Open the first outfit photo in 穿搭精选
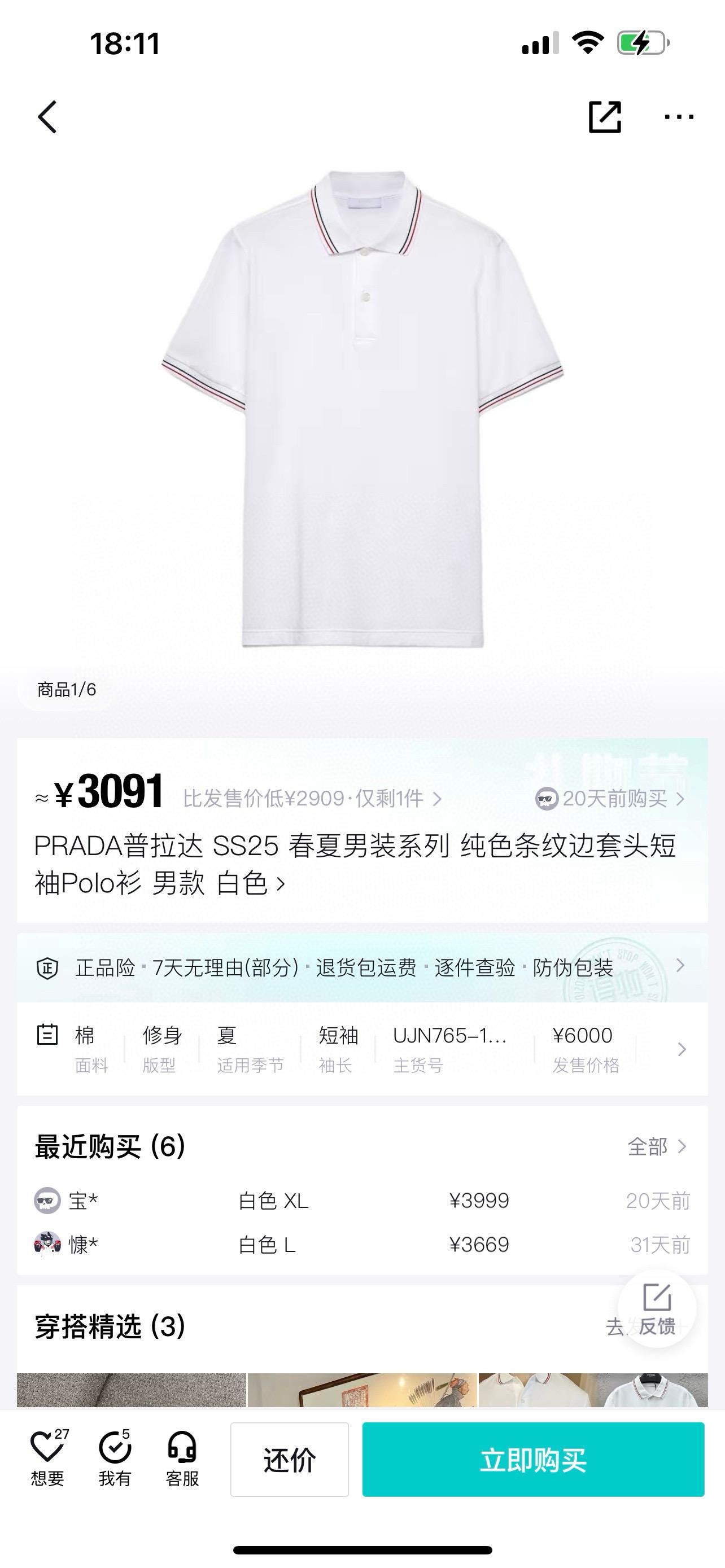This screenshot has width=725, height=1568. click(x=131, y=1390)
